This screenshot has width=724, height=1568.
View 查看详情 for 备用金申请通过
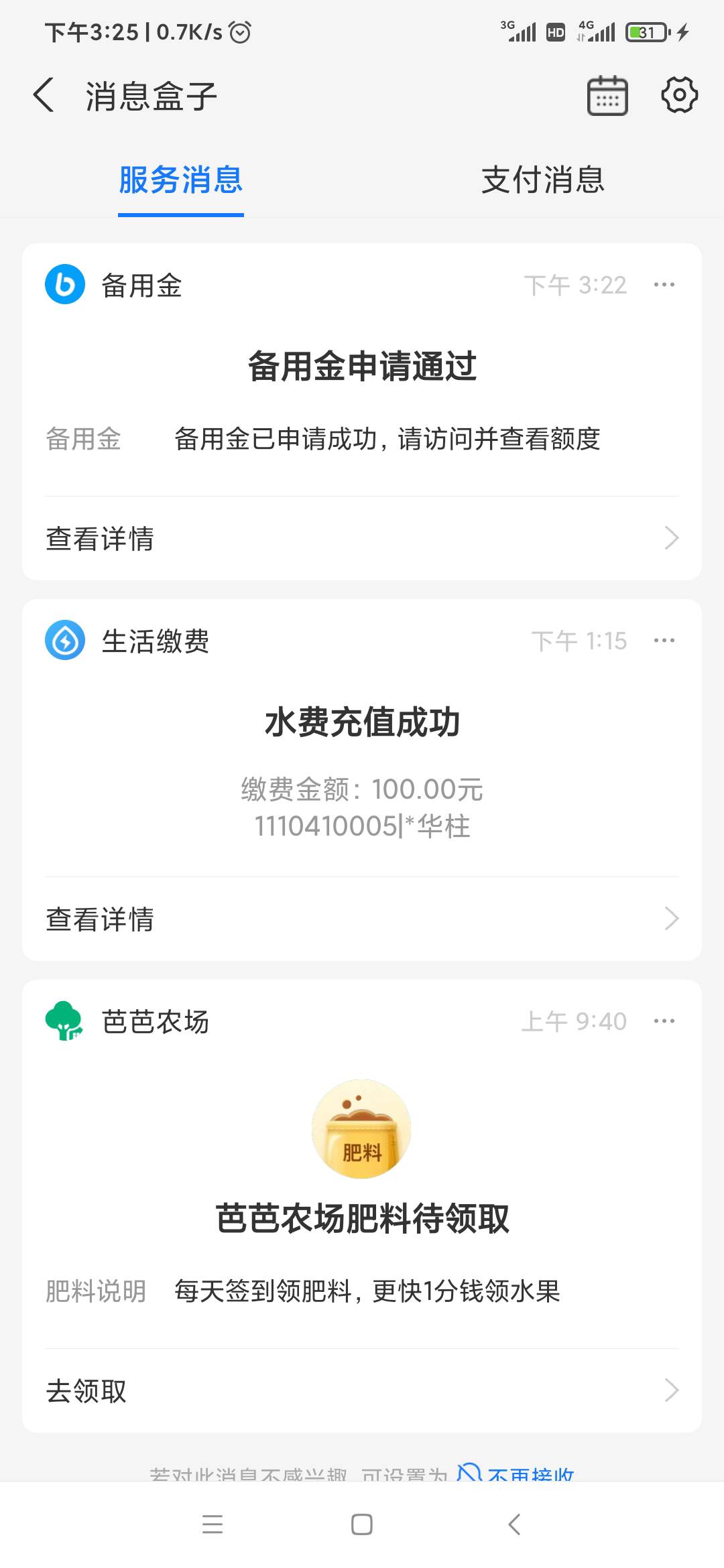click(x=362, y=538)
